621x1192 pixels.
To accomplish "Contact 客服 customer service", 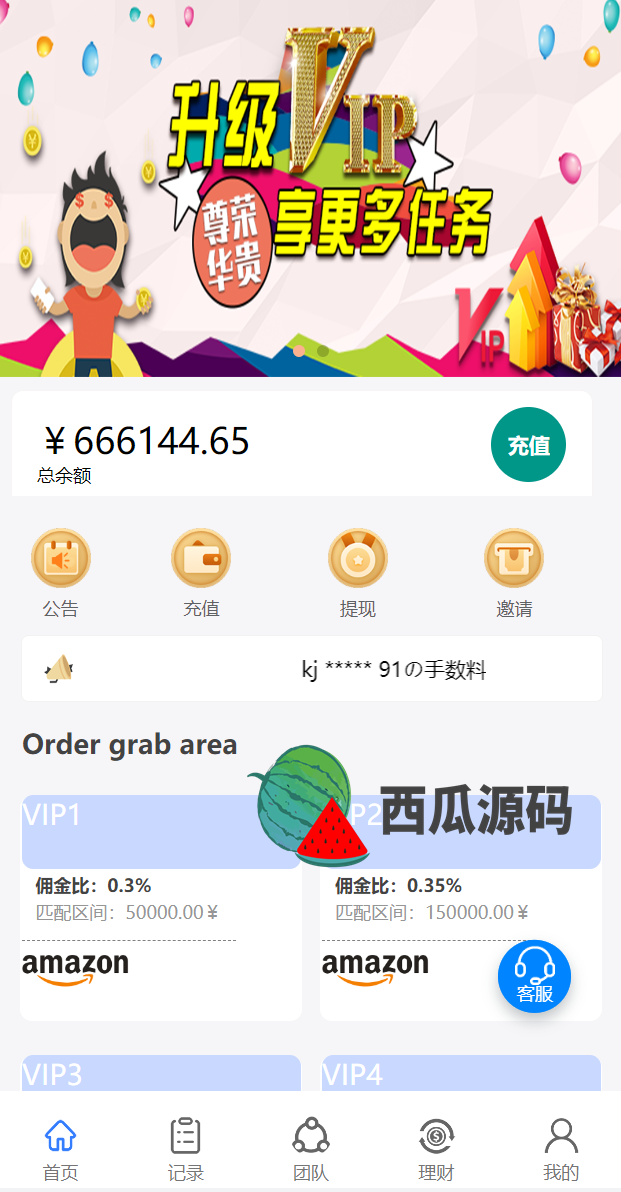I will (x=534, y=975).
